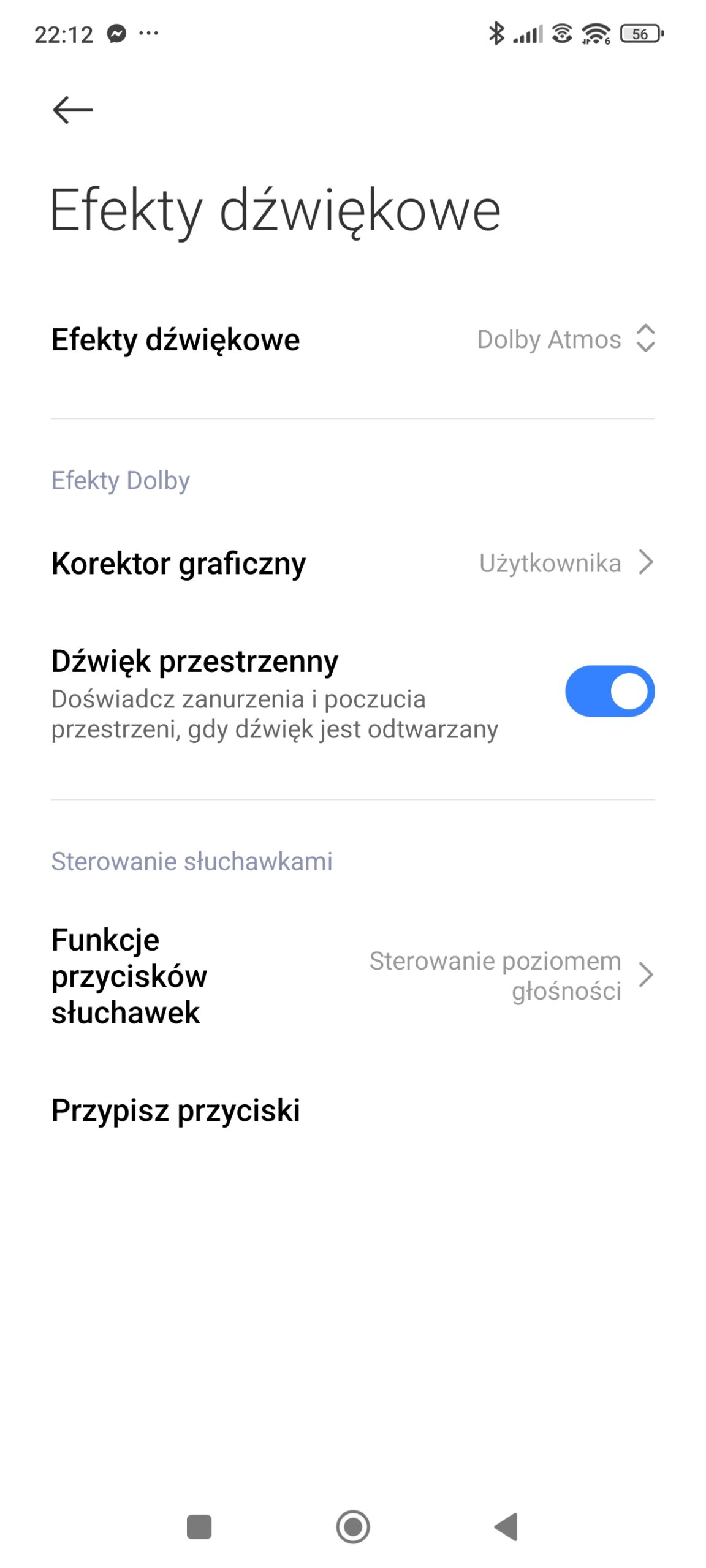Open Funkcje przycisków słuchawek
706x1568 pixels.
point(352,974)
